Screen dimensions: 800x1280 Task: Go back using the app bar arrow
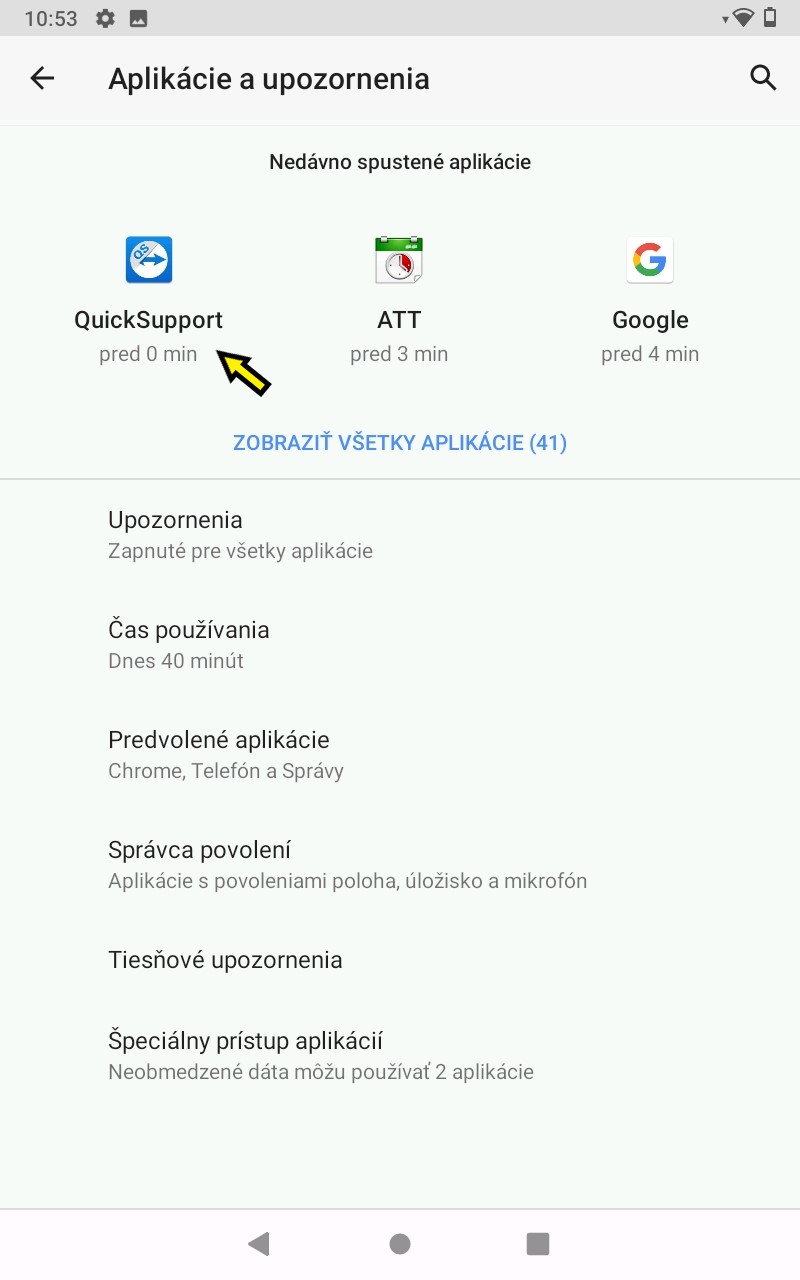[x=42, y=78]
